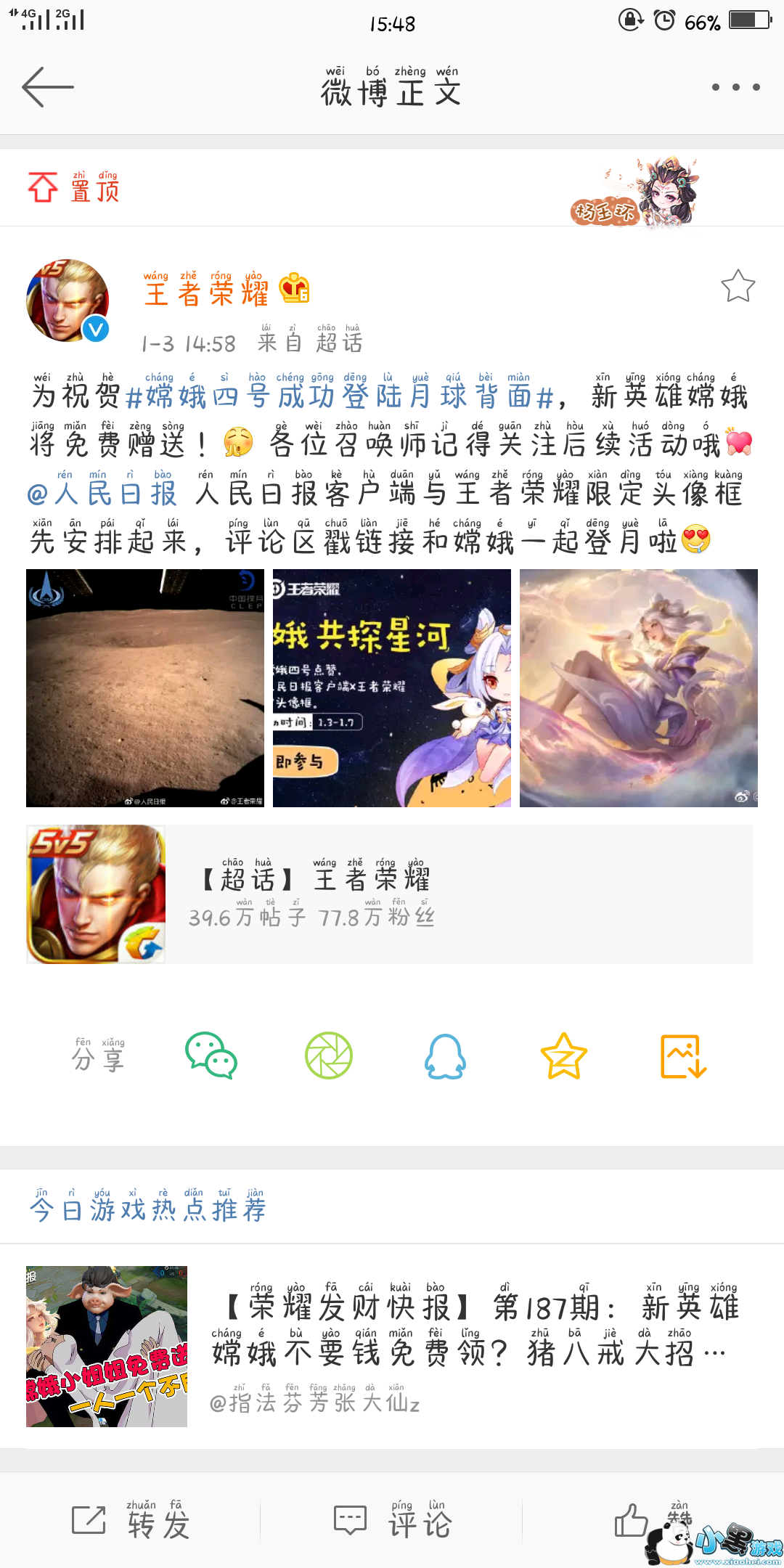Go back from the 微博正文 page

click(x=48, y=87)
